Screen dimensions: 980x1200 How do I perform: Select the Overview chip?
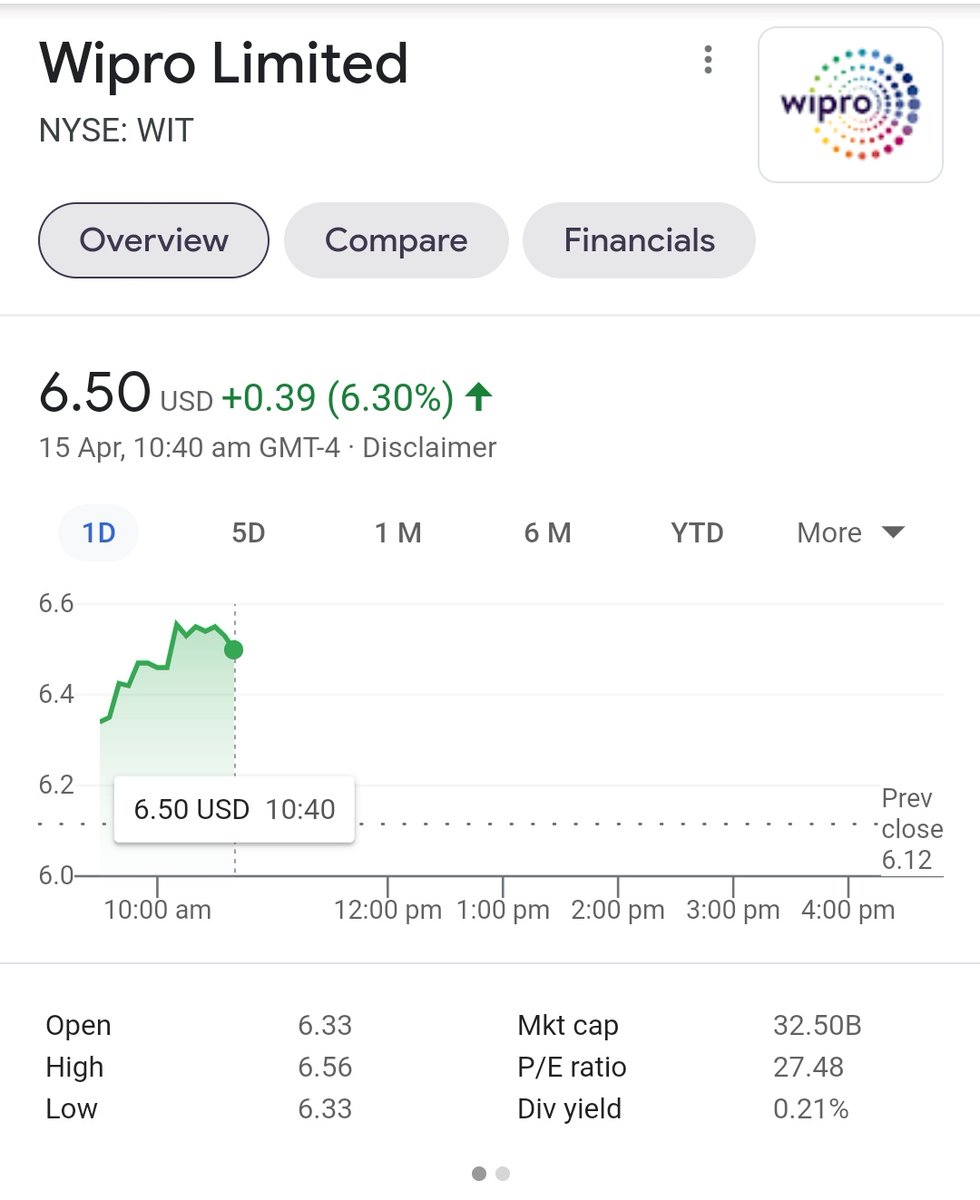pyautogui.click(x=154, y=241)
